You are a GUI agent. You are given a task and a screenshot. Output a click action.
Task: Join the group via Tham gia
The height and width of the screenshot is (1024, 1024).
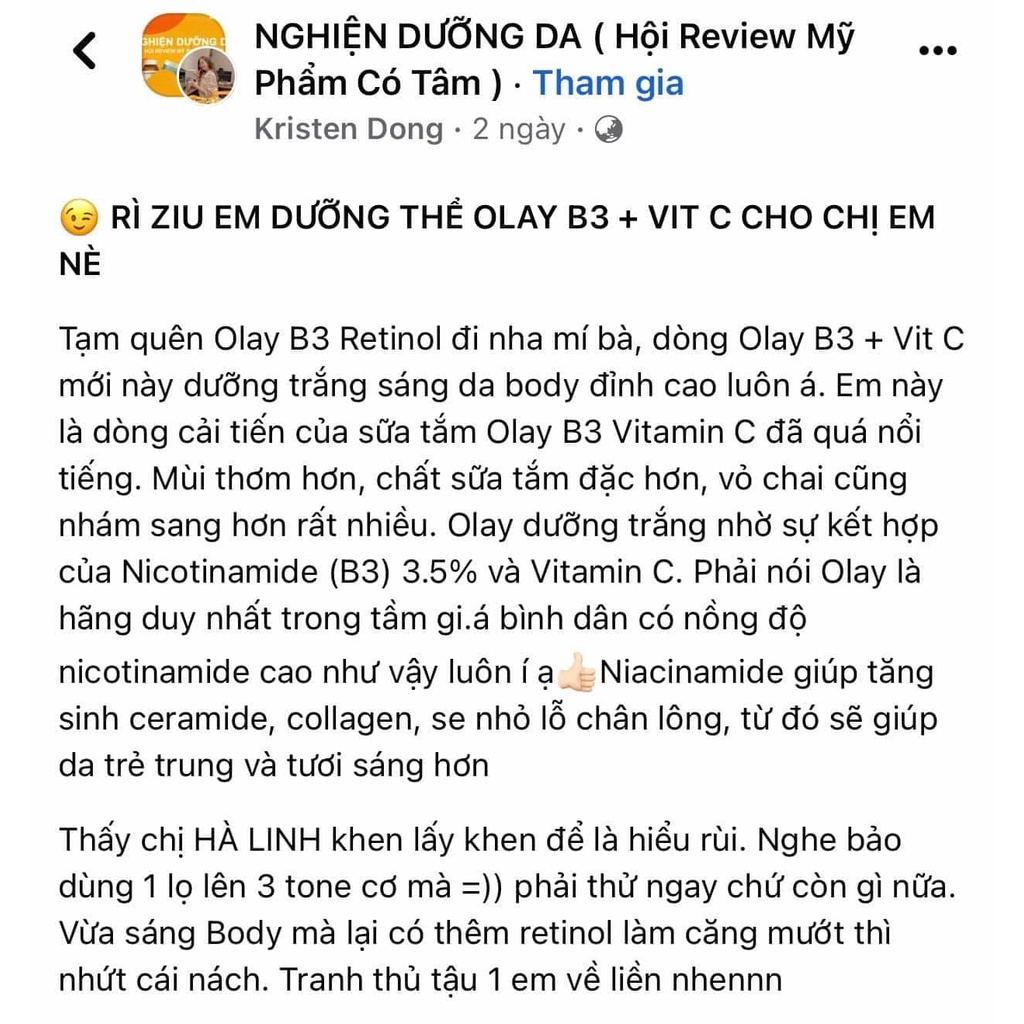coord(608,83)
